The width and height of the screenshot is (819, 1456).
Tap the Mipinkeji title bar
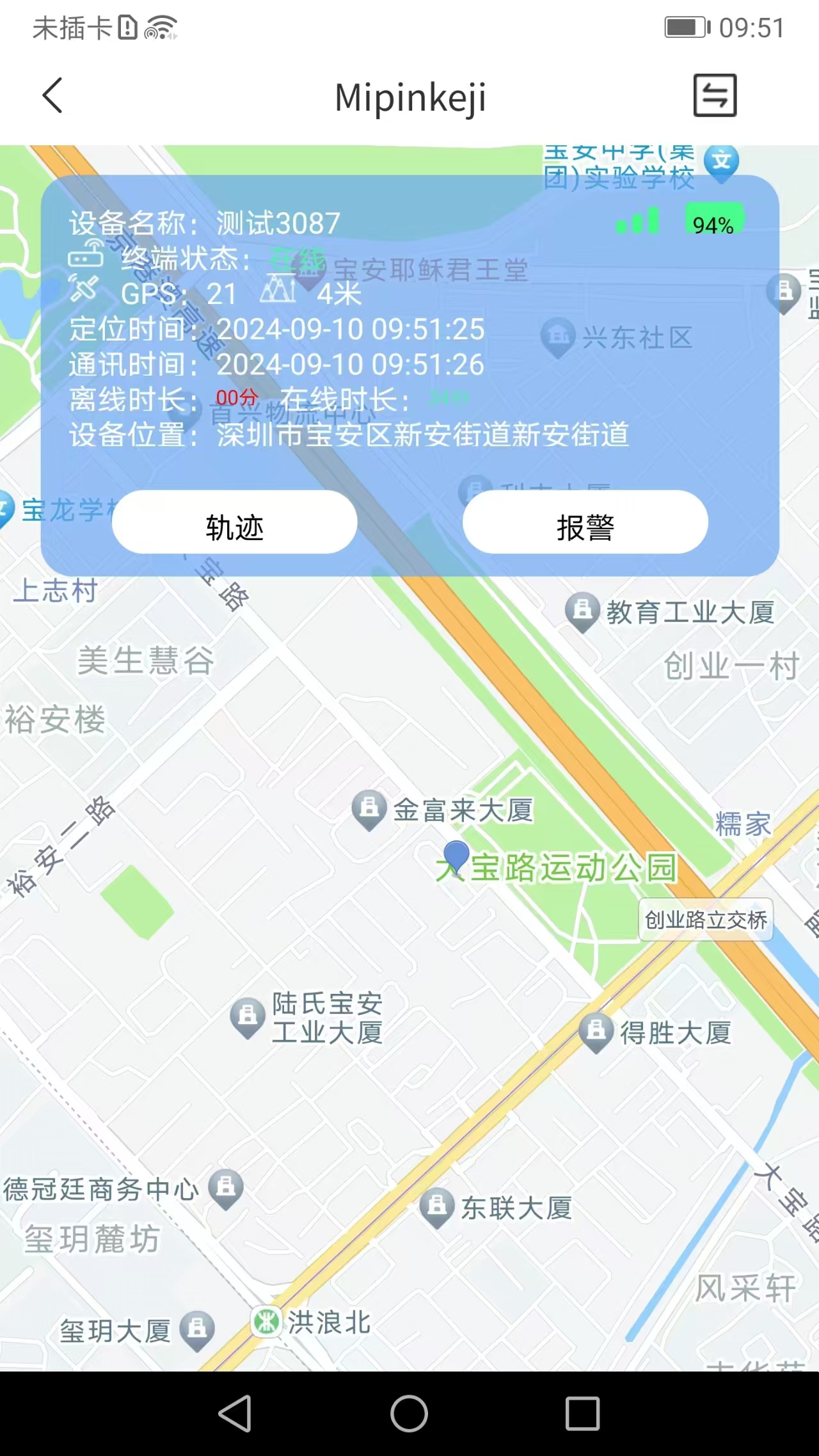[410, 97]
